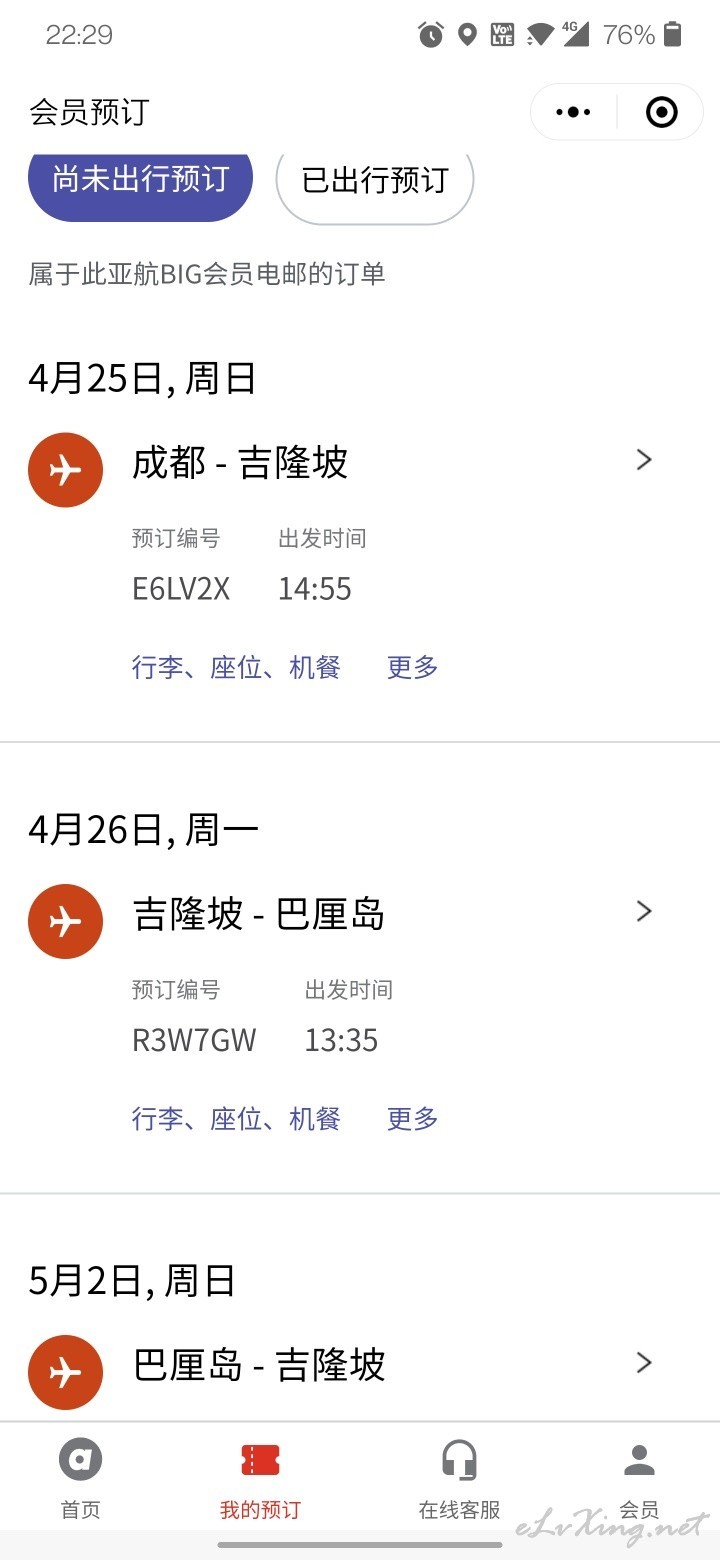Screen dimensions: 720x1560
Task: Close the mini program with the circle icon
Action: point(662,112)
